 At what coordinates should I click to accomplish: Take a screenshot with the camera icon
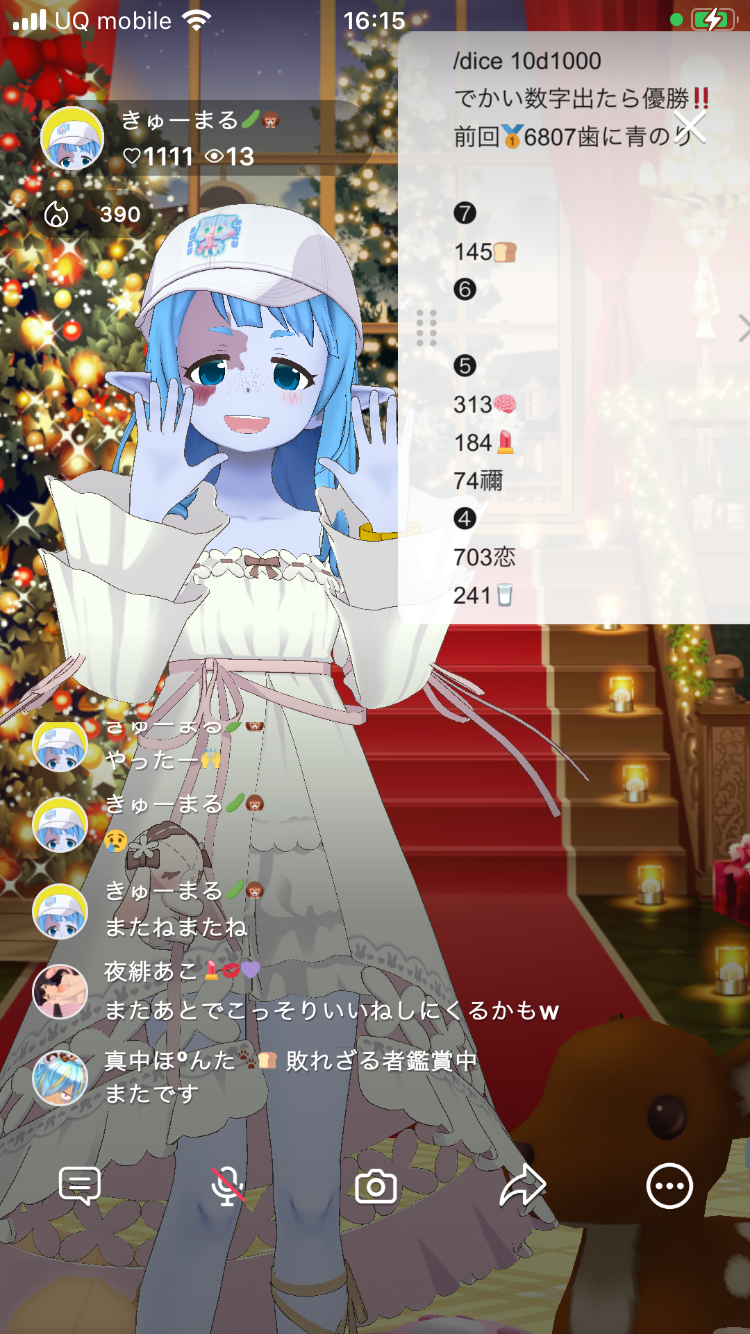(x=376, y=1187)
